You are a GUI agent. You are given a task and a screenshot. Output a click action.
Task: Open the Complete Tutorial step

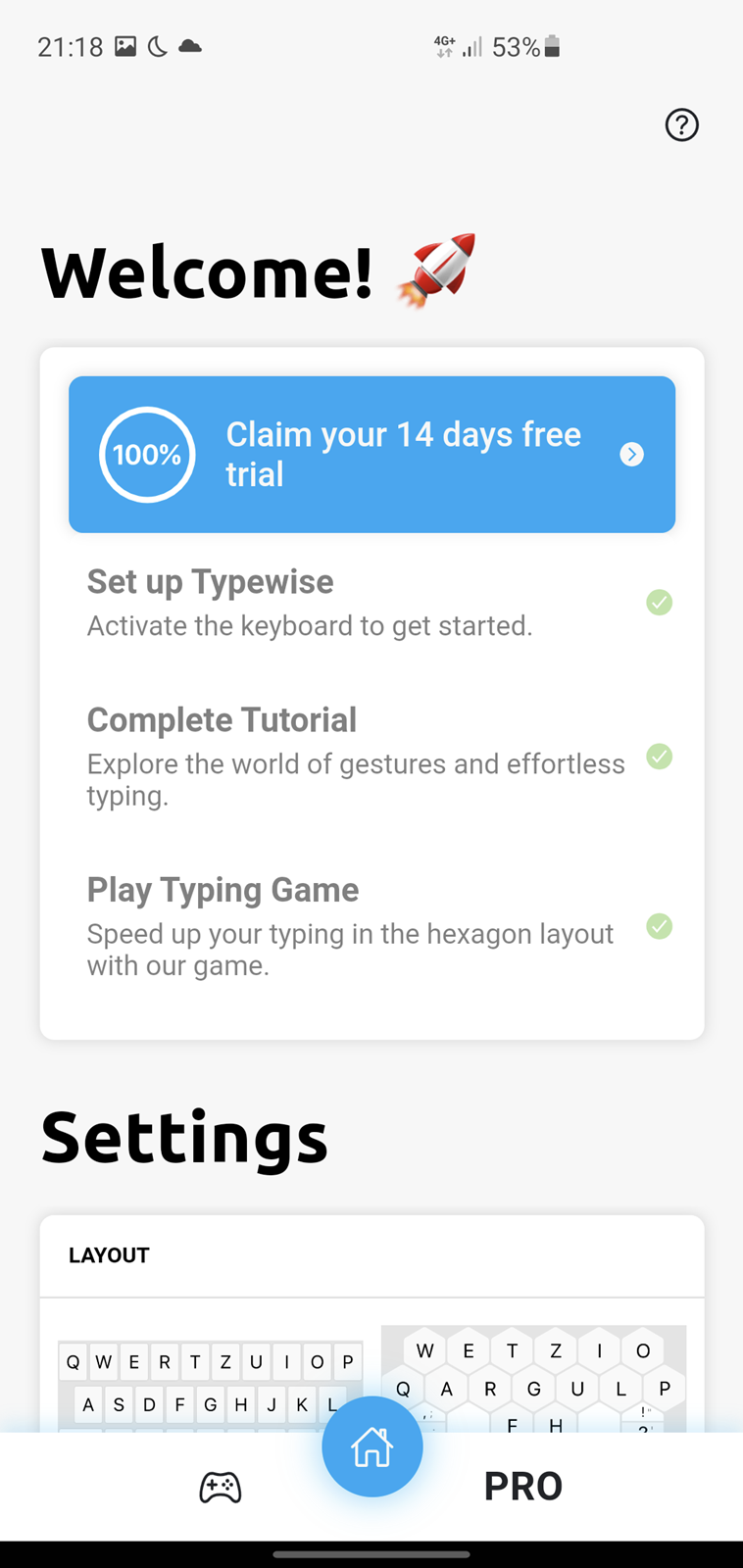point(371,757)
